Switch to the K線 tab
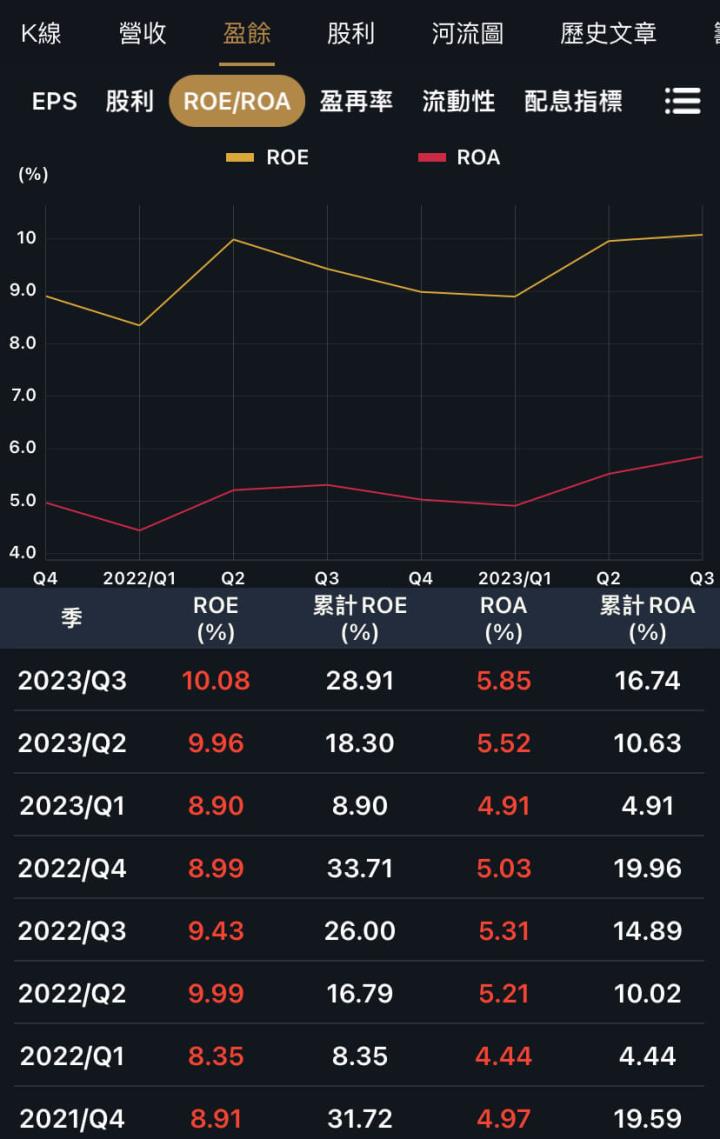720x1139 pixels. (41, 33)
